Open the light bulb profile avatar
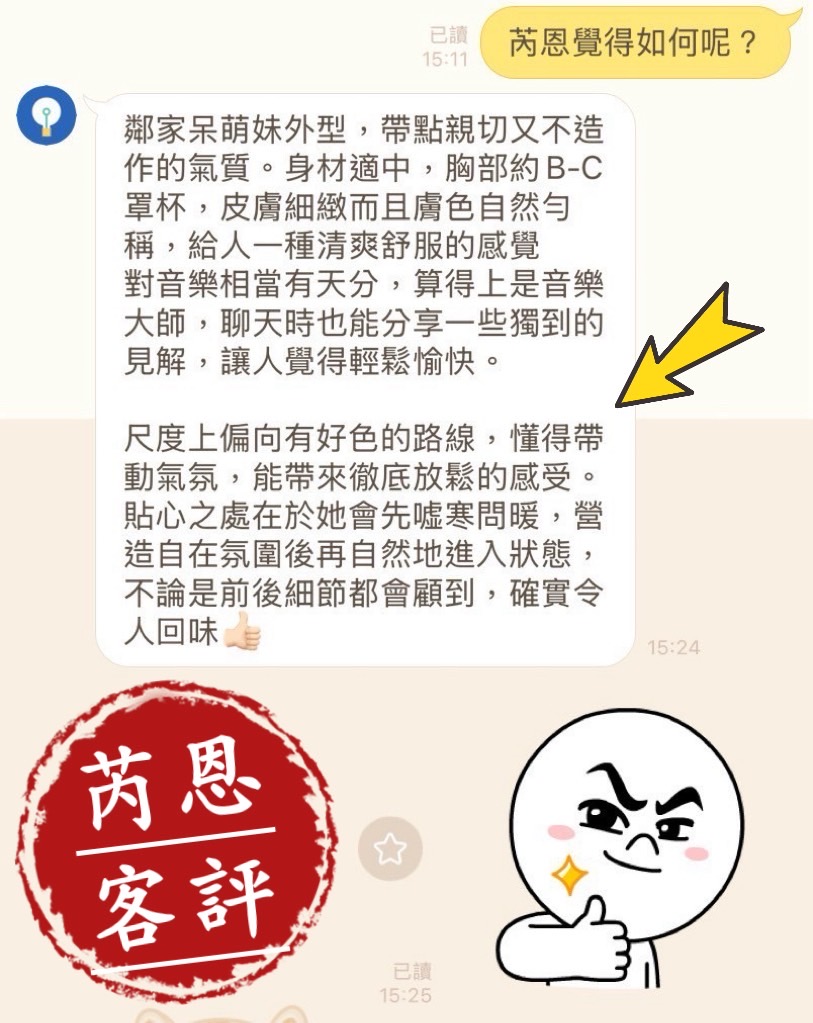The height and width of the screenshot is (1023, 813). coord(45,115)
